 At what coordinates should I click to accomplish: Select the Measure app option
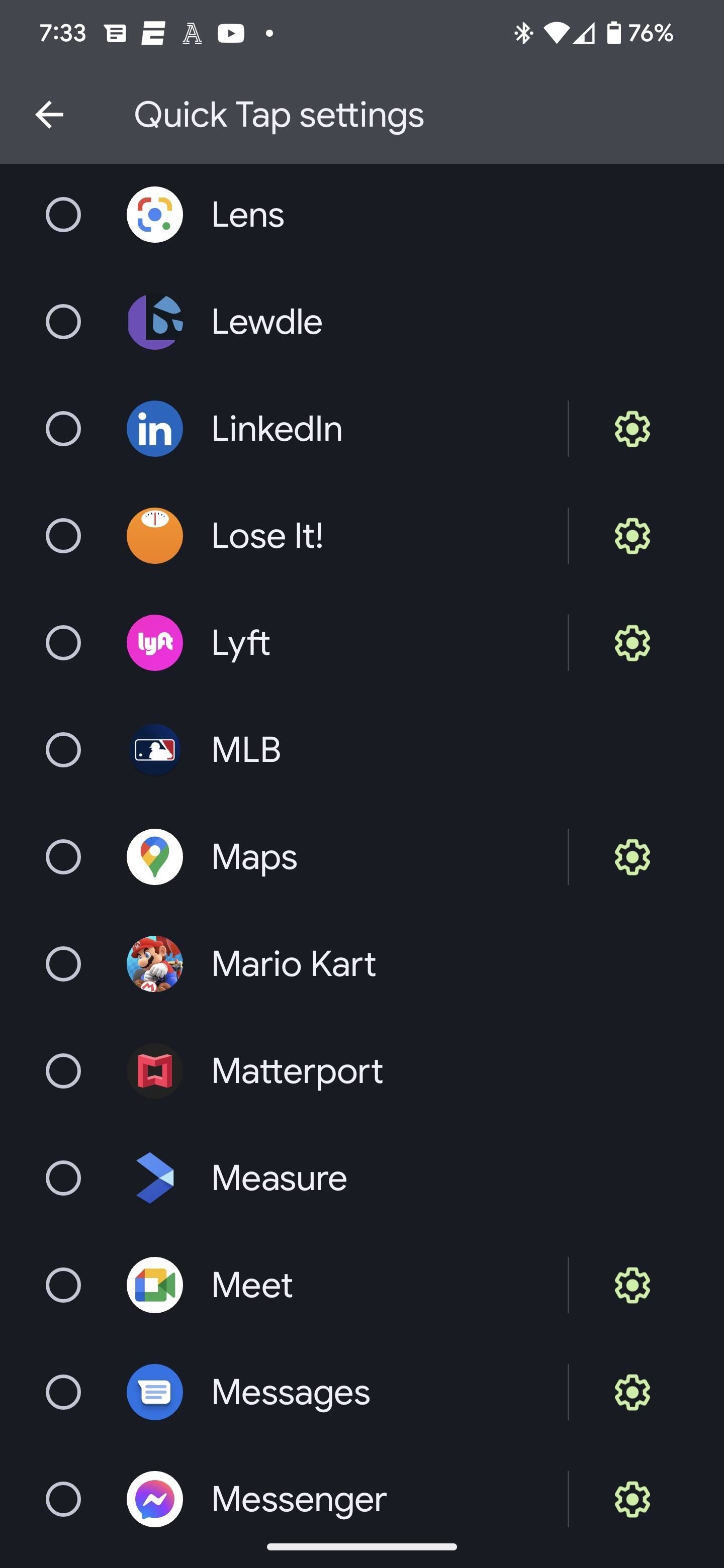[x=63, y=1178]
